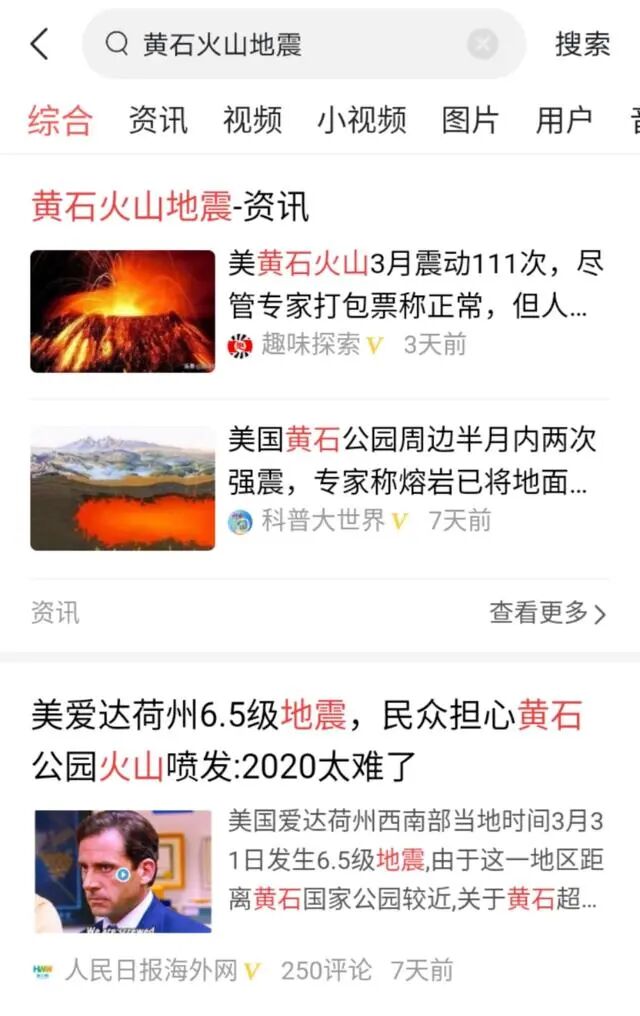Open the volcano eruption thumbnail
The image size is (640, 1016).
click(122, 311)
